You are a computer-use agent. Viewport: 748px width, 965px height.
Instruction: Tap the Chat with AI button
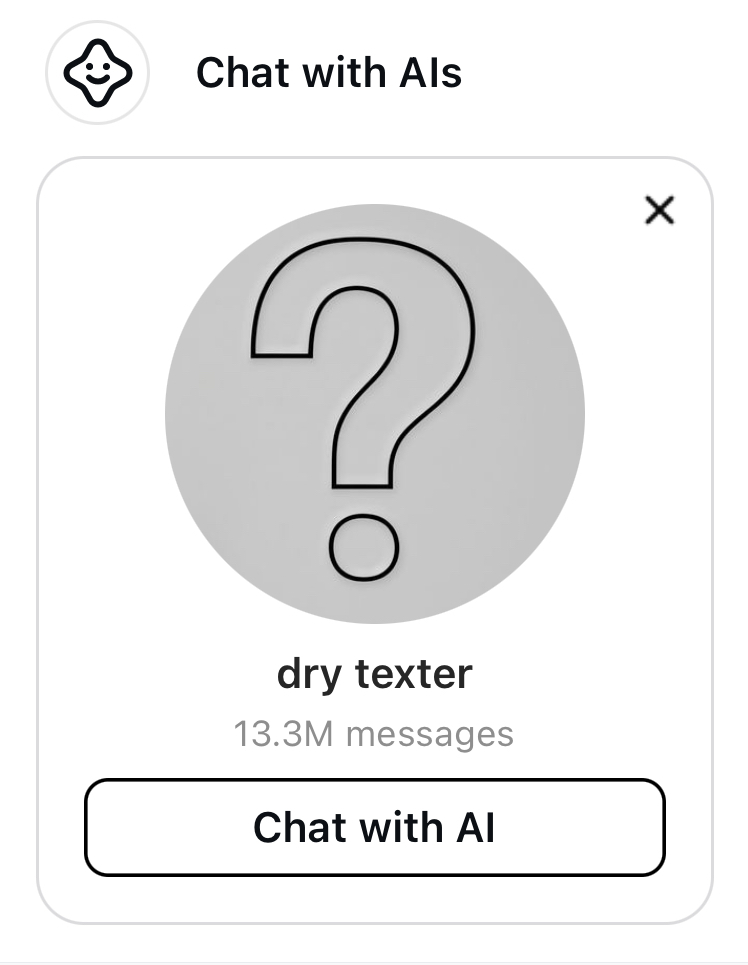click(374, 828)
